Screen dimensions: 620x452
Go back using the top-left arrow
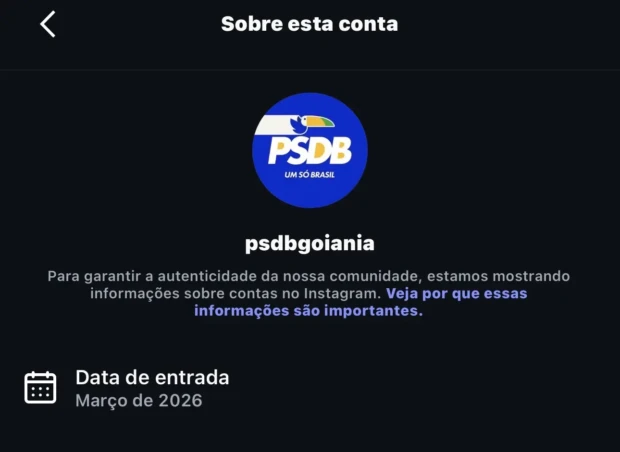pos(48,24)
